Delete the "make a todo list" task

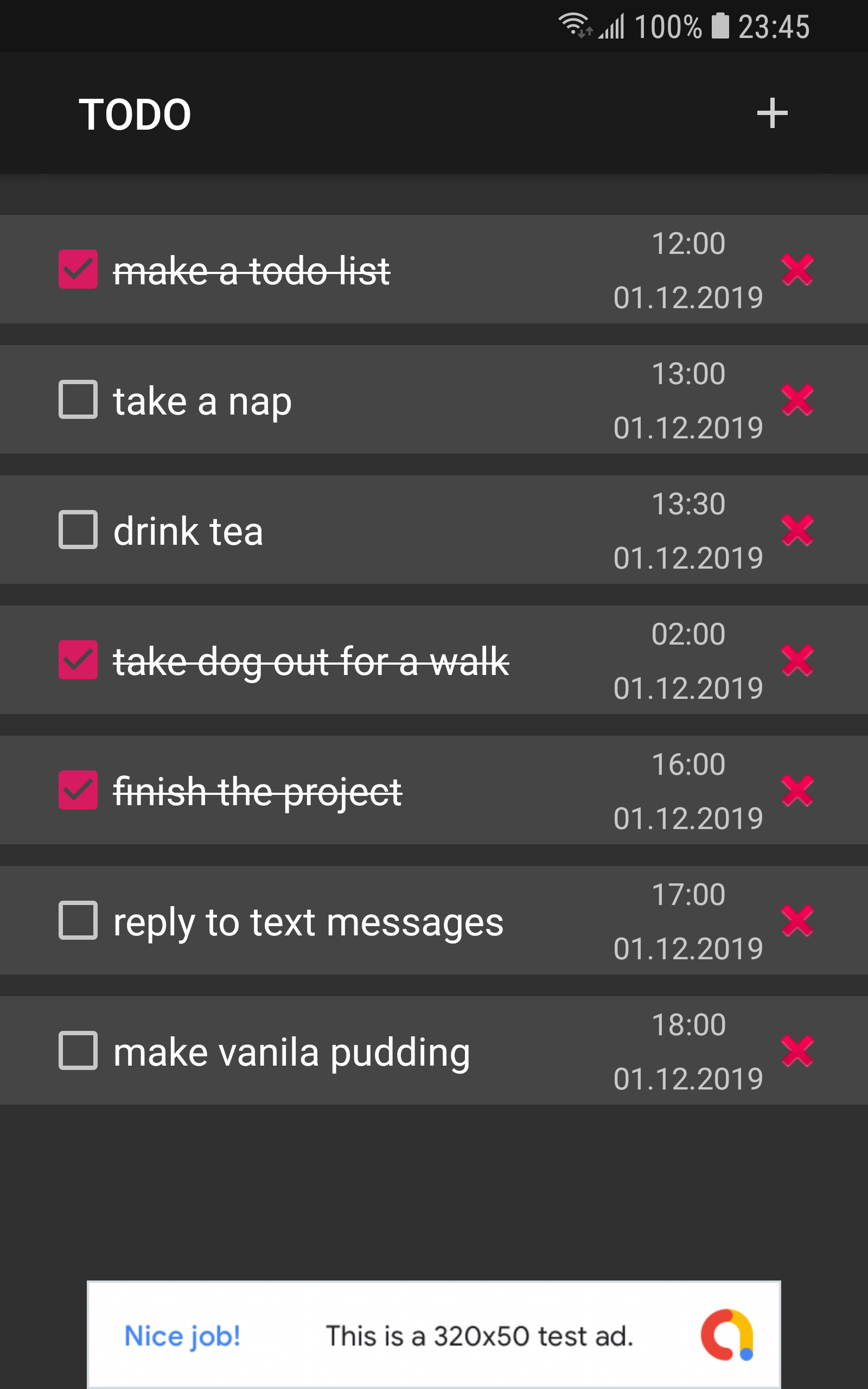(x=799, y=270)
